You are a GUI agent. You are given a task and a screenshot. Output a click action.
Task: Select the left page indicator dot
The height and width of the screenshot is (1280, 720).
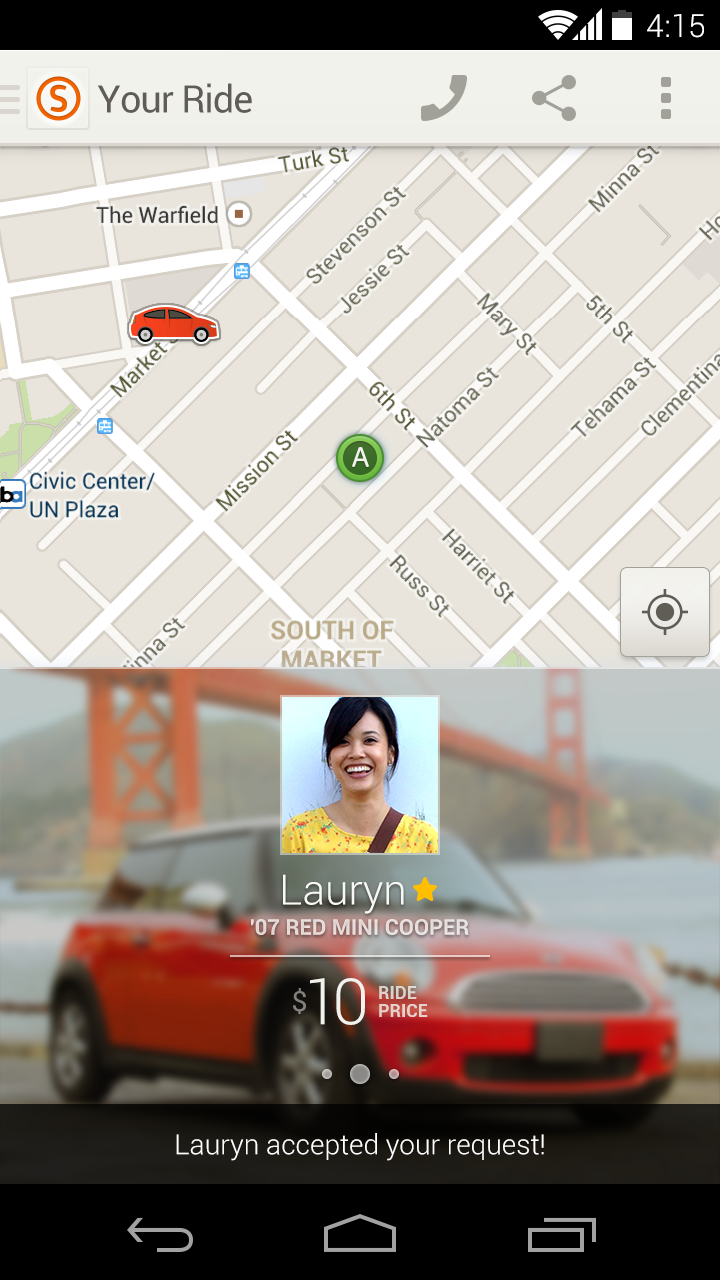(x=327, y=1073)
